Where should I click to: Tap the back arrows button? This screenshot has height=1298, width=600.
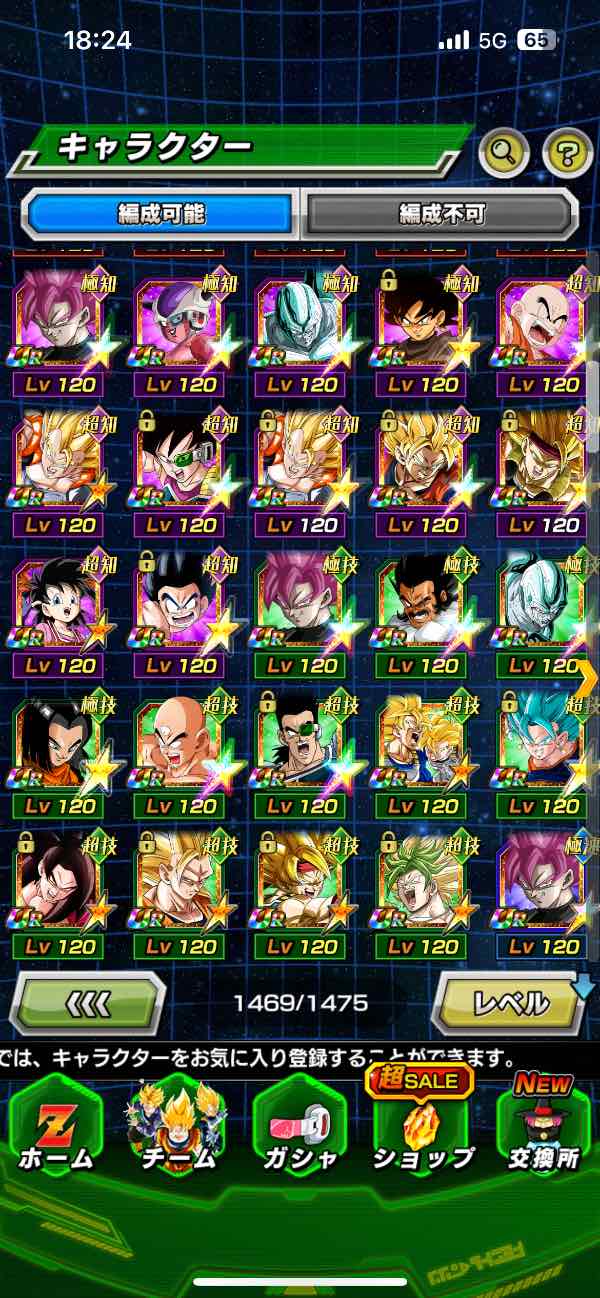pos(87,1002)
